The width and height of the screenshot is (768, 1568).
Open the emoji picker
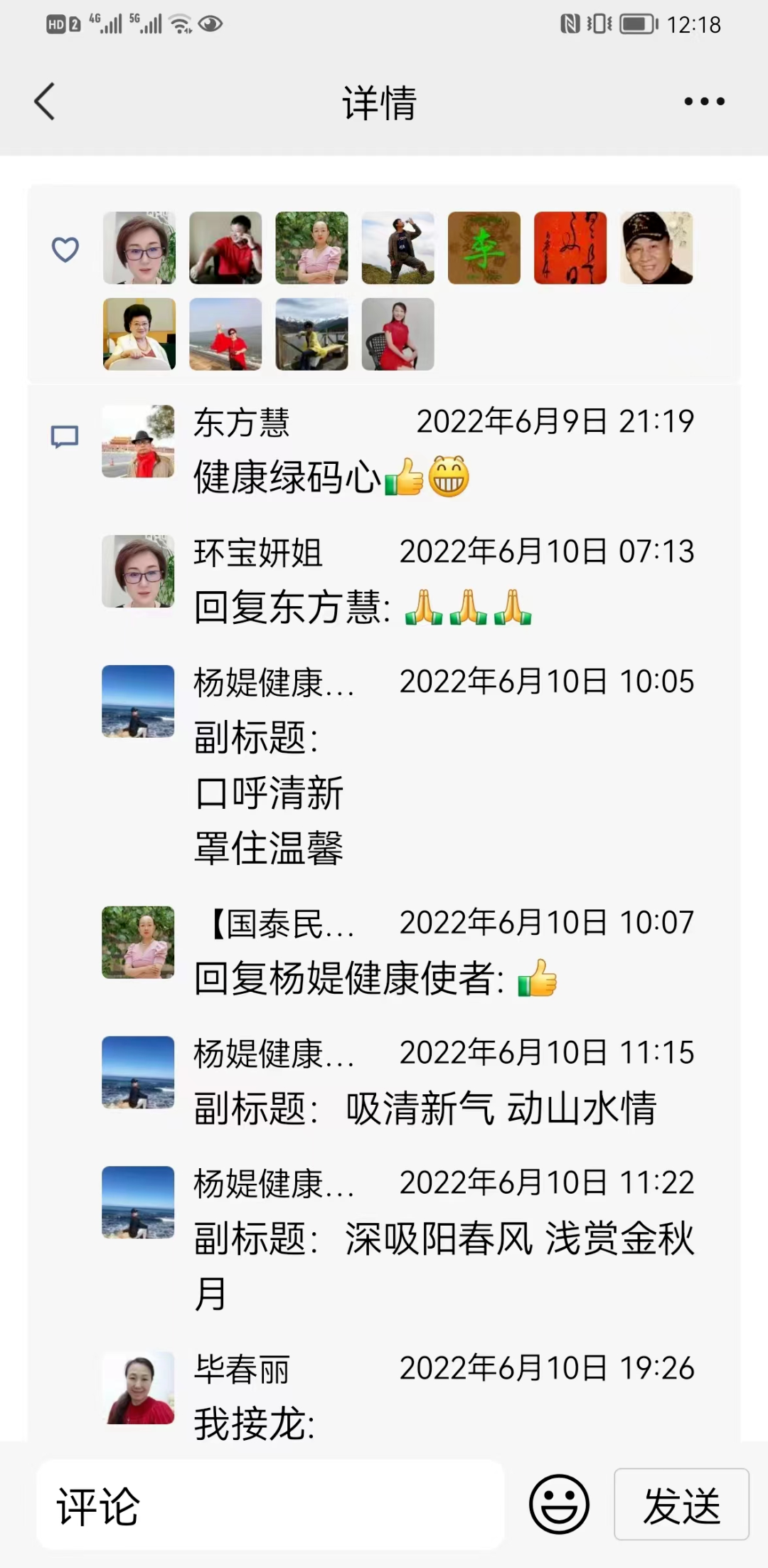point(559,1504)
